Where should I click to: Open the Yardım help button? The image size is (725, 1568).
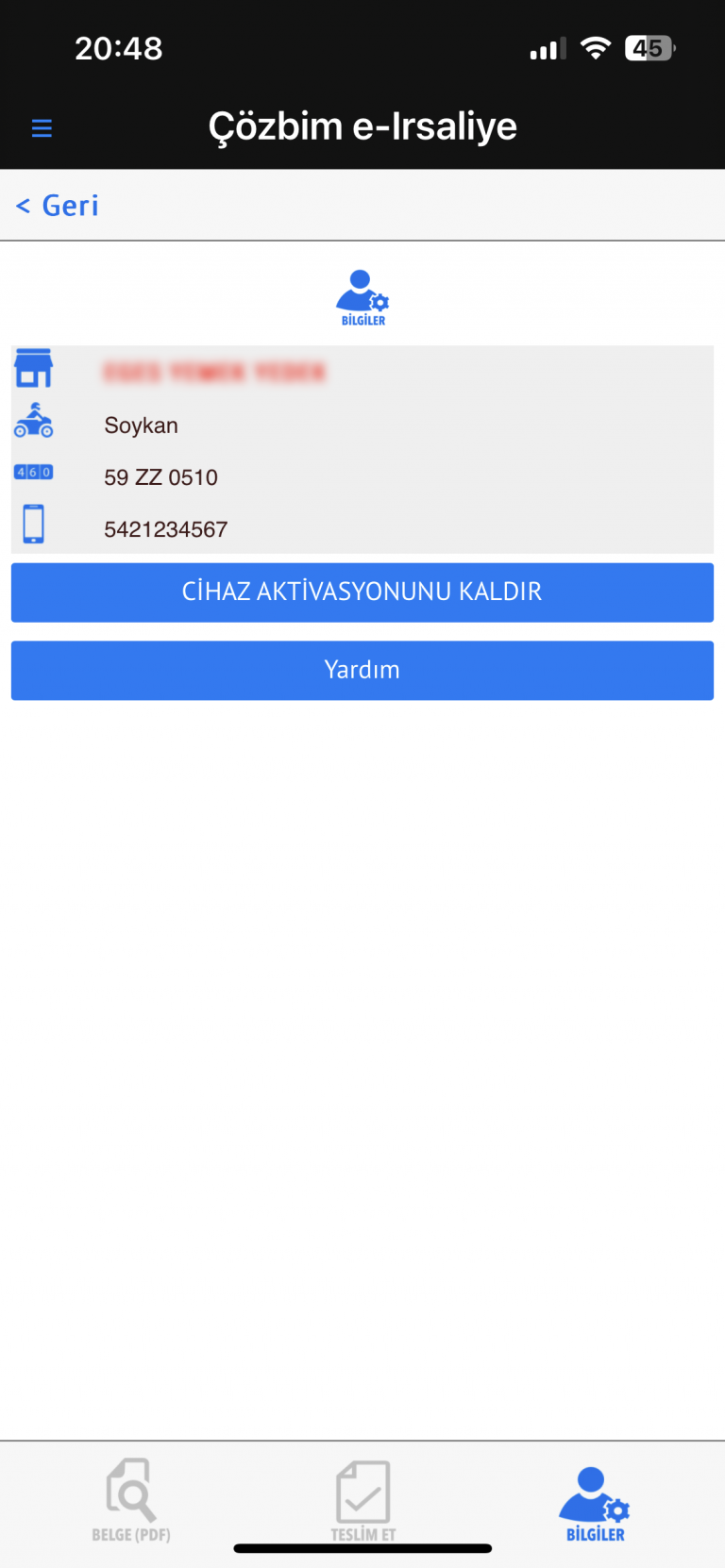362,671
